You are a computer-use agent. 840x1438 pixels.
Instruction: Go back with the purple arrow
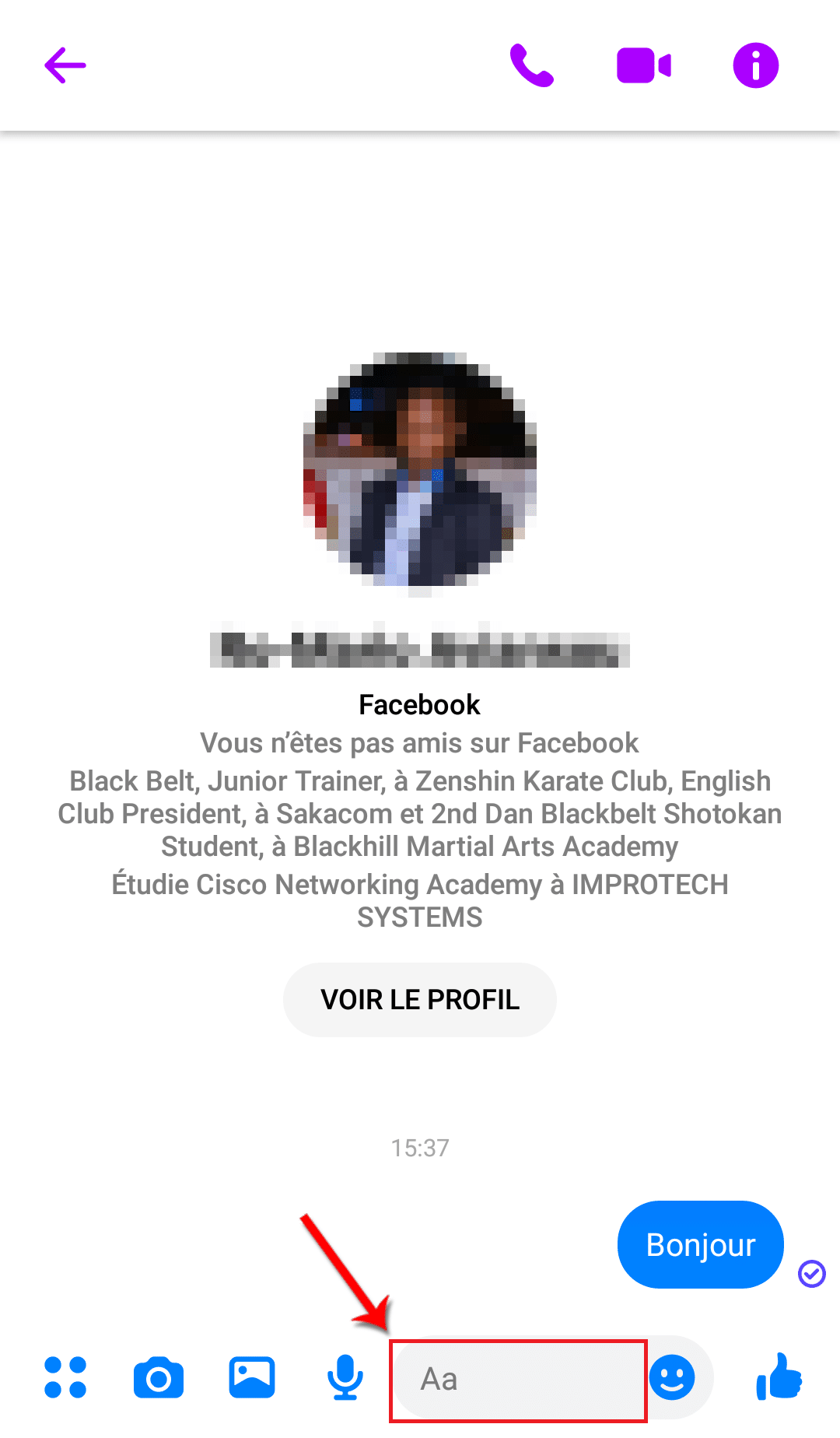click(x=65, y=65)
